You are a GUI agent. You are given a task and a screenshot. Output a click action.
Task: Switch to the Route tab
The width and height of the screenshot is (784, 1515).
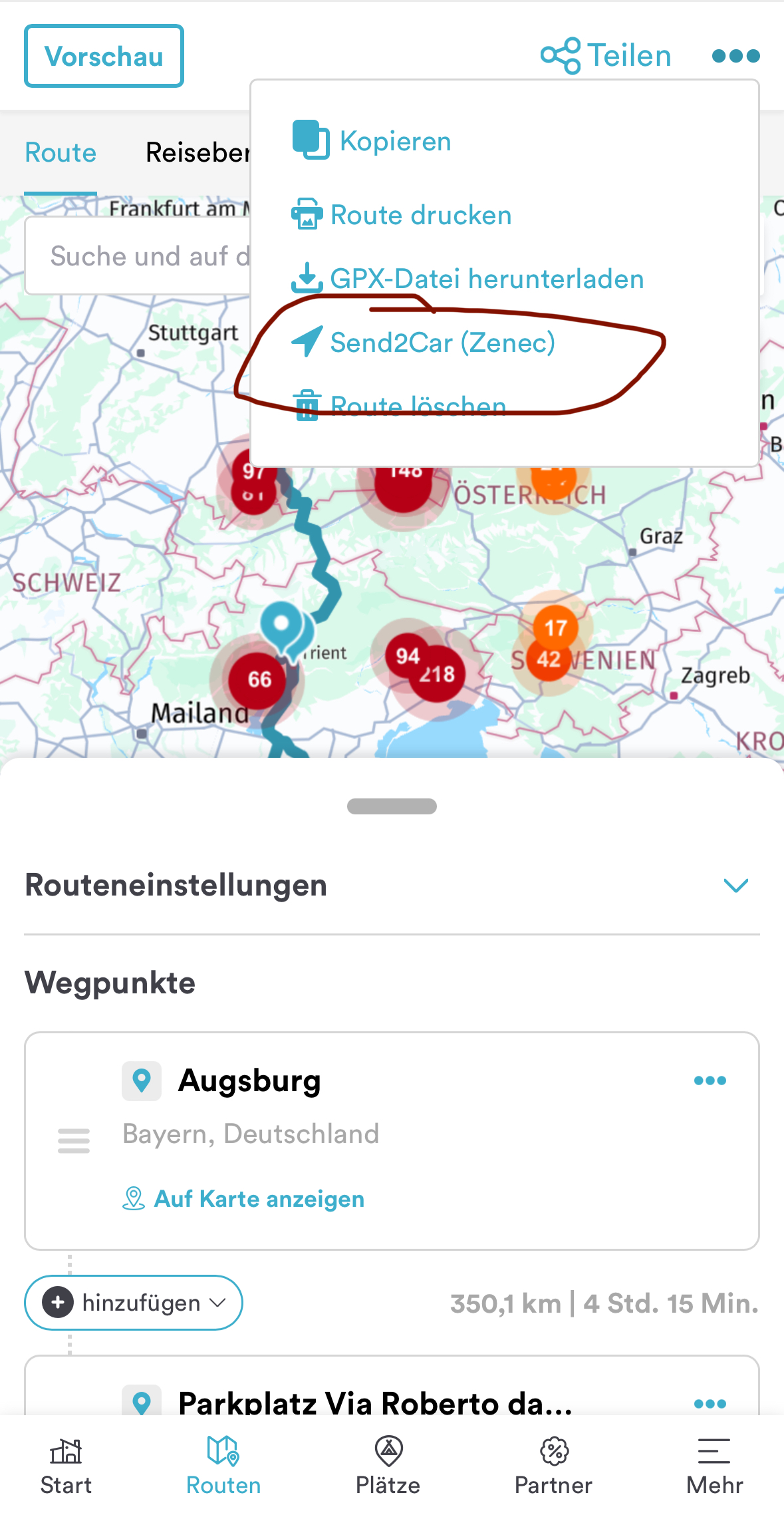tap(61, 153)
